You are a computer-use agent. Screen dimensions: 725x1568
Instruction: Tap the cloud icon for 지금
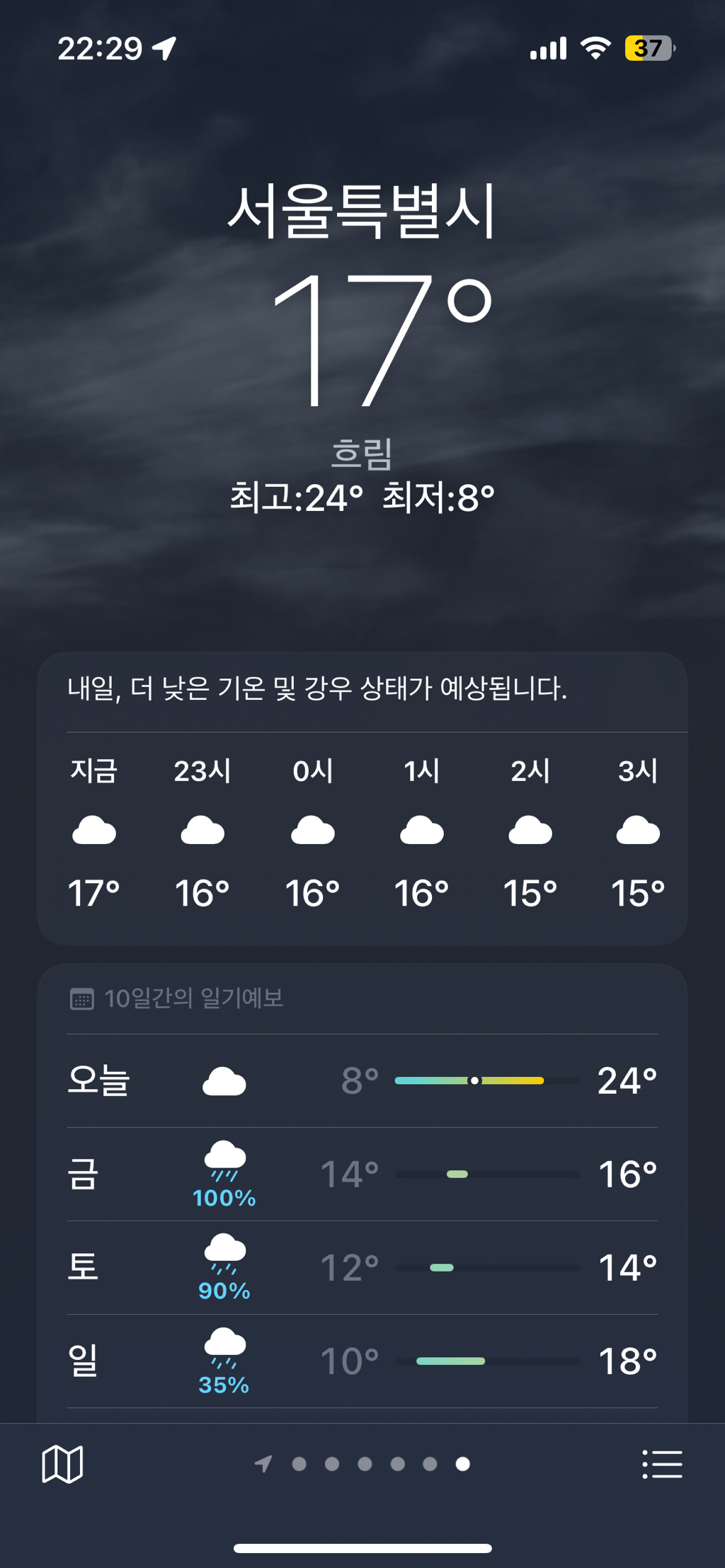pos(94,829)
